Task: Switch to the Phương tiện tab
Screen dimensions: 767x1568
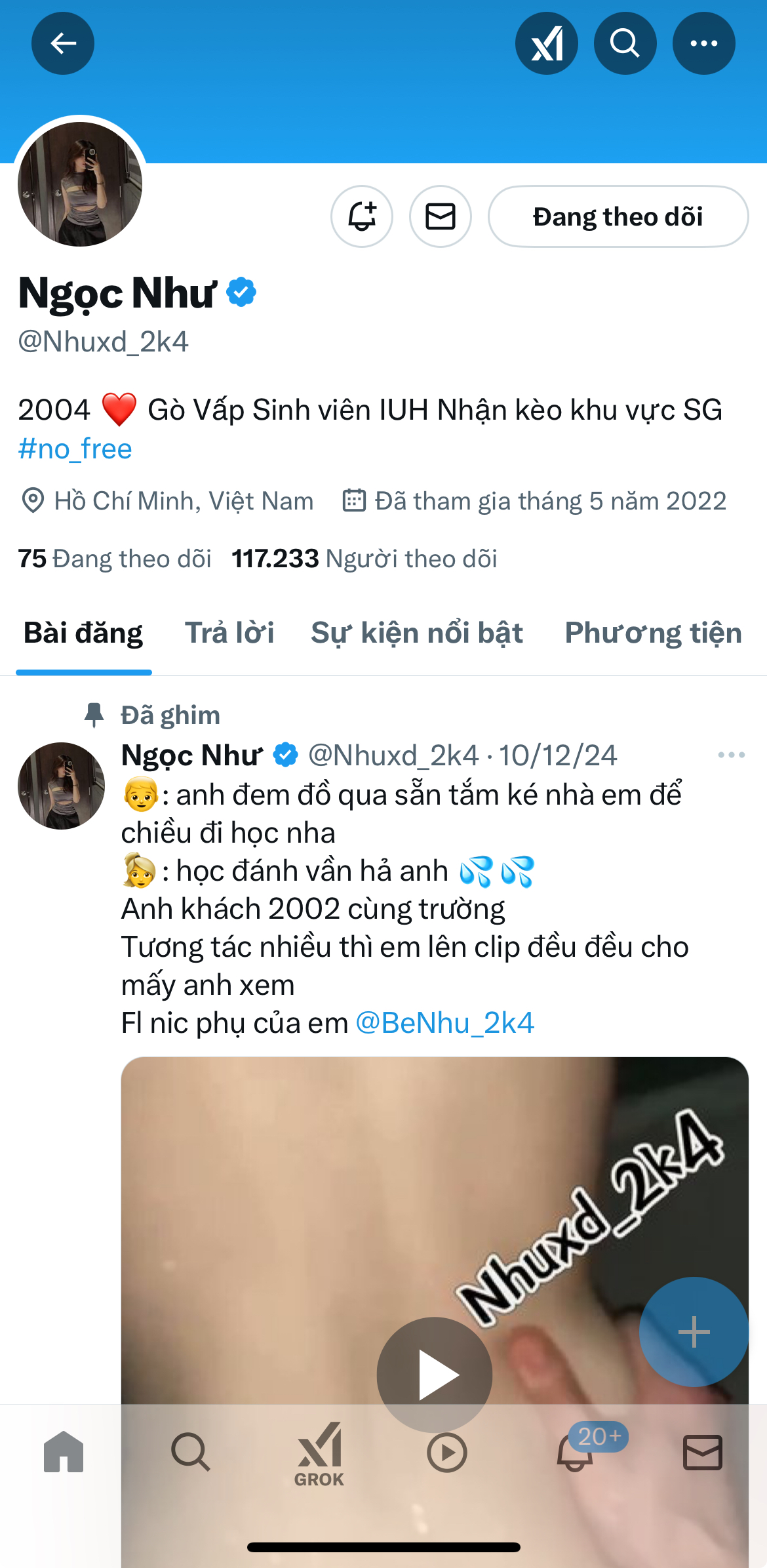Action: point(653,633)
